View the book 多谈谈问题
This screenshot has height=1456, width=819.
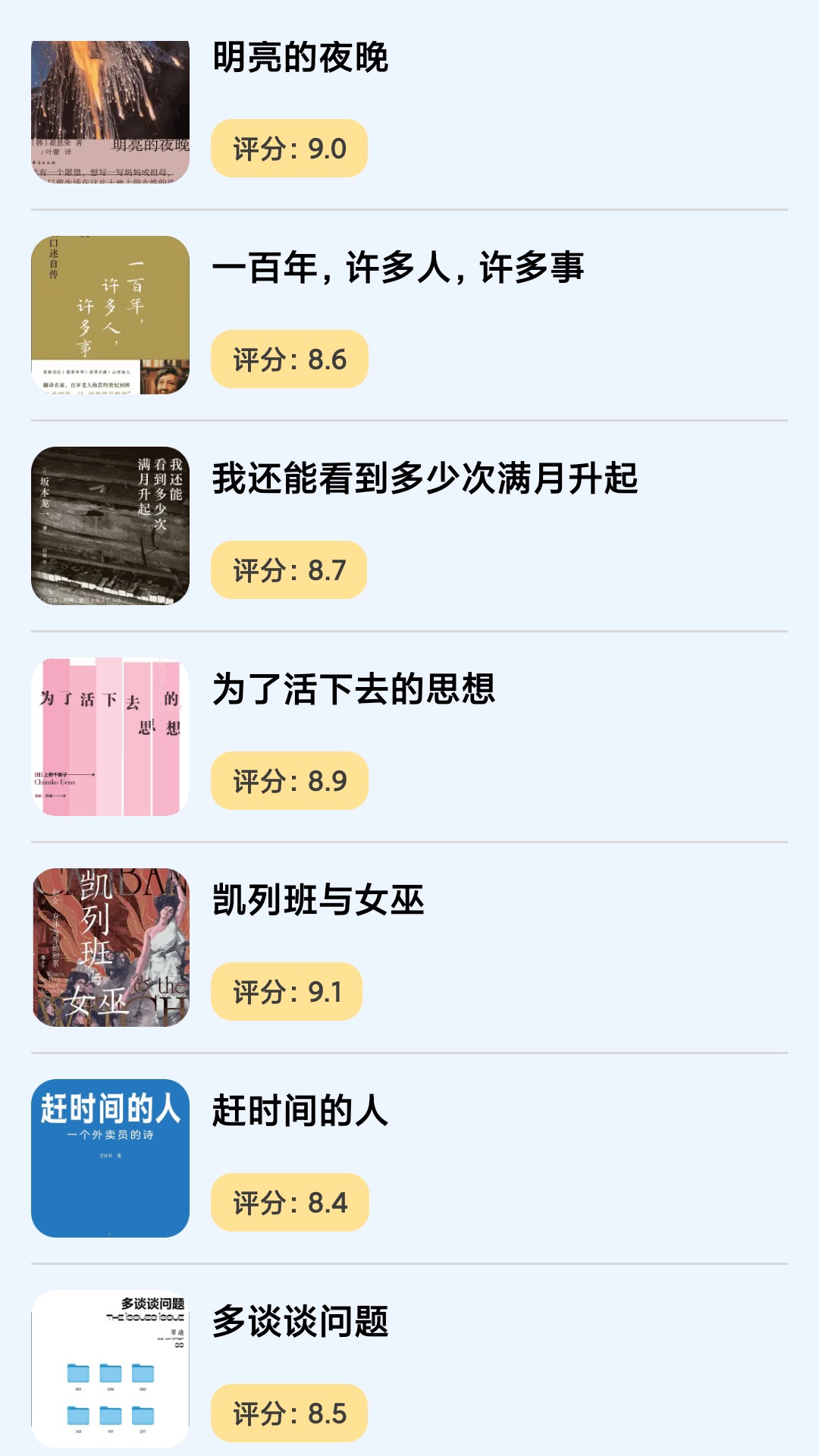click(300, 1323)
